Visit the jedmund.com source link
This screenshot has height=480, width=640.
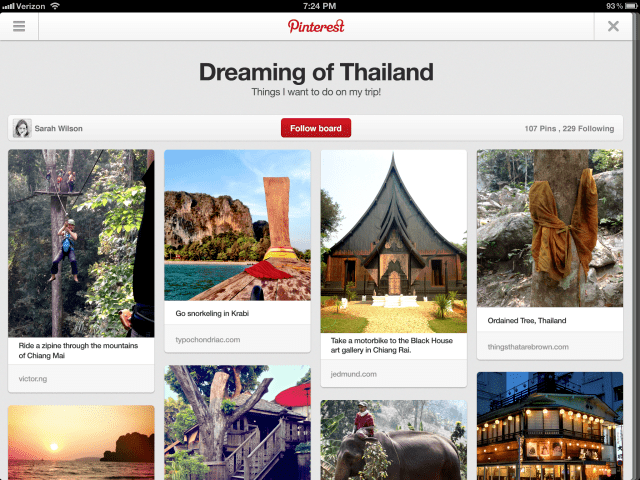351,374
